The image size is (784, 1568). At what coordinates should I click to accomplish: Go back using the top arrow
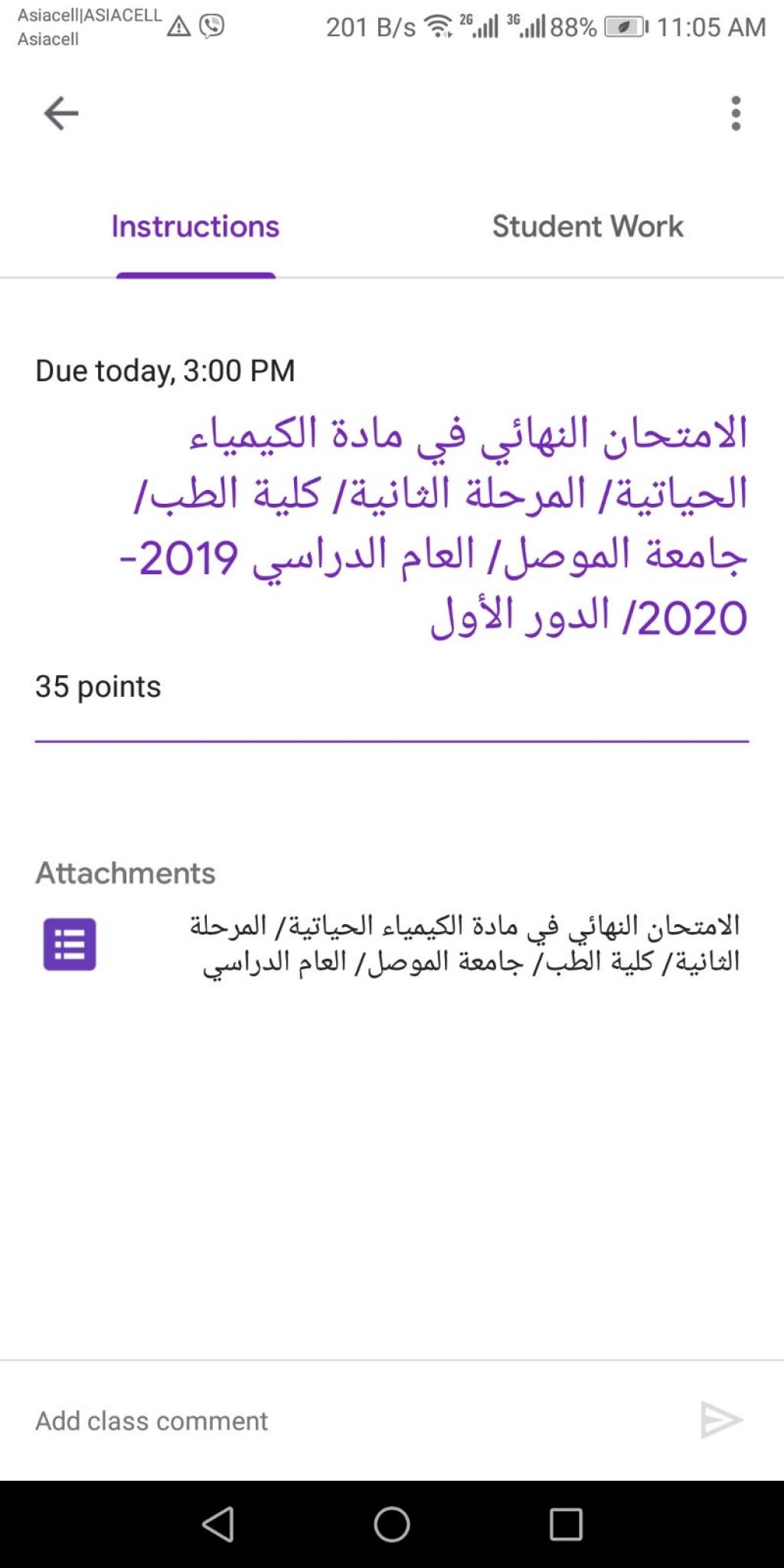(x=61, y=113)
